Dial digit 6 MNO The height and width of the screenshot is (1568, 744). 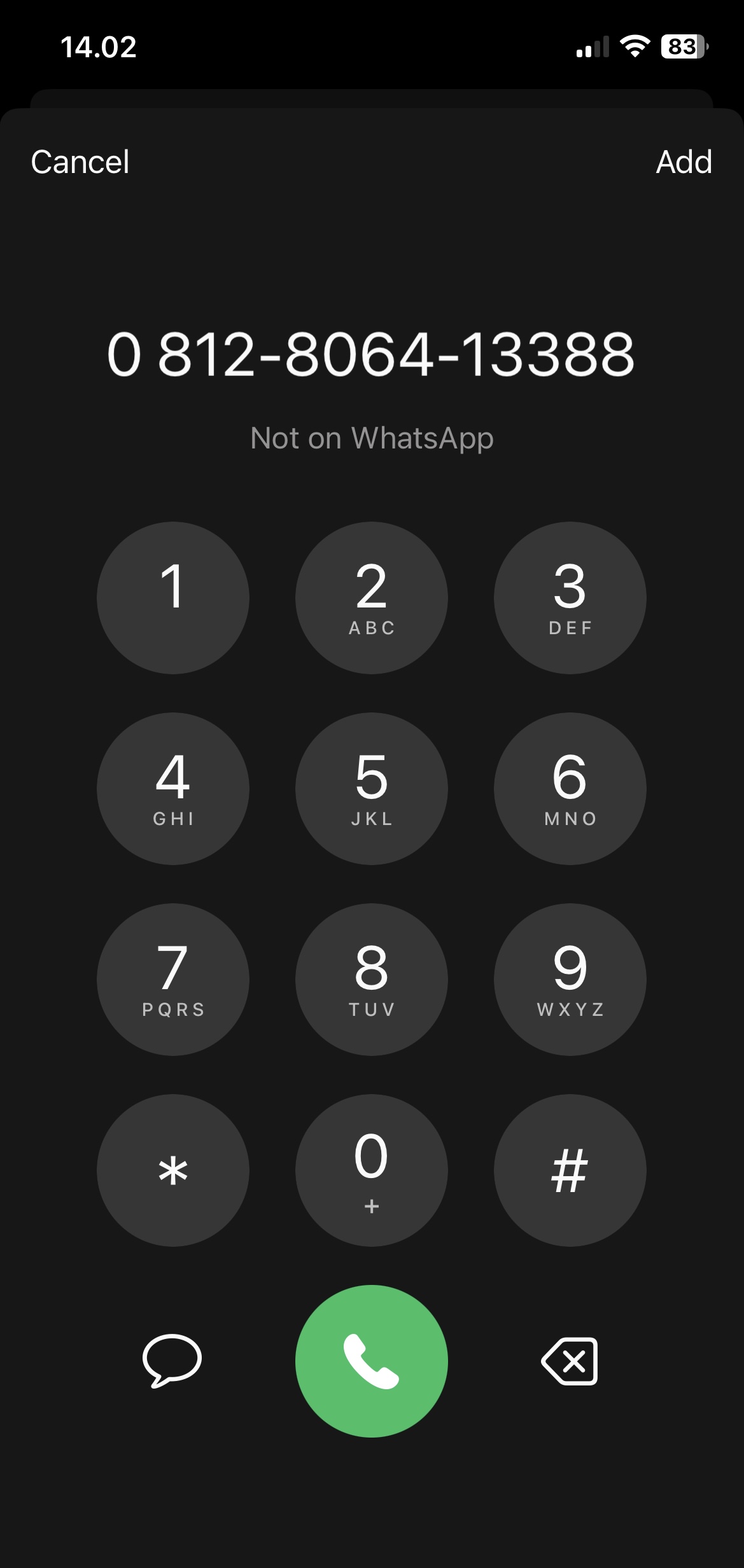[570, 789]
